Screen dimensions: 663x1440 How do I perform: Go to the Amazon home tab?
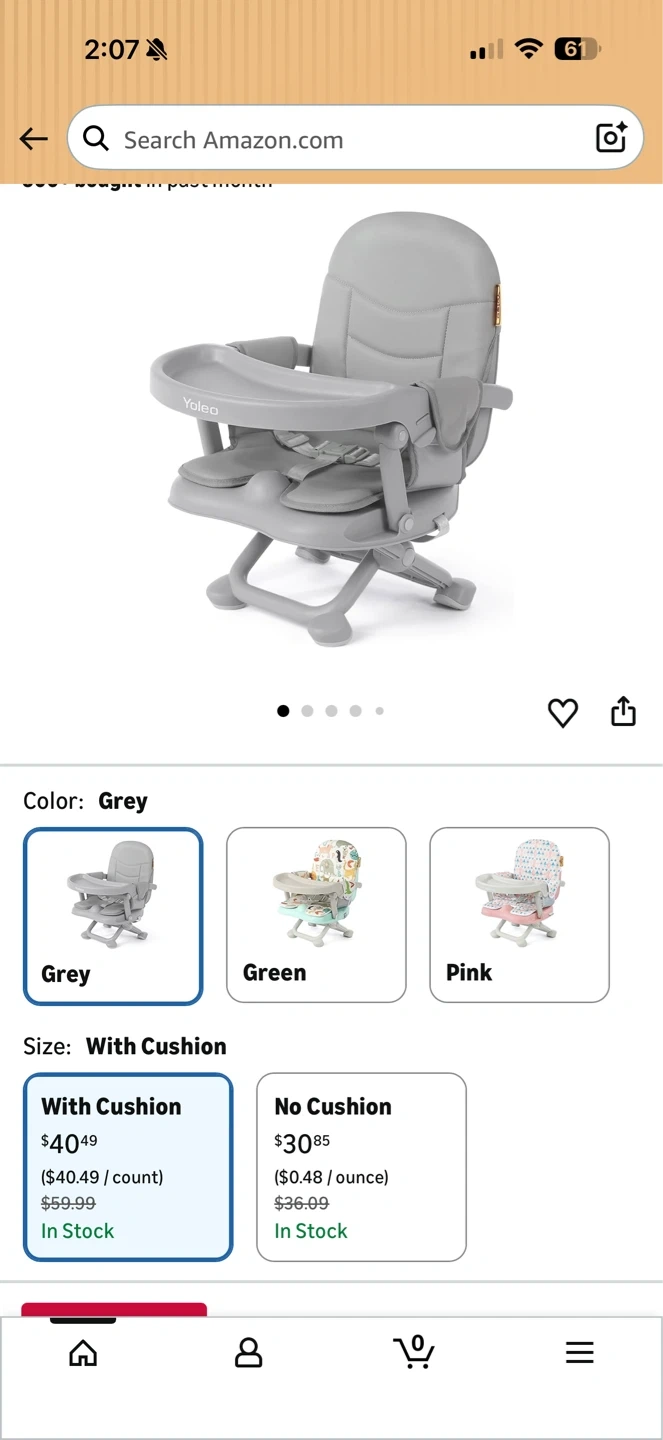pos(83,1353)
